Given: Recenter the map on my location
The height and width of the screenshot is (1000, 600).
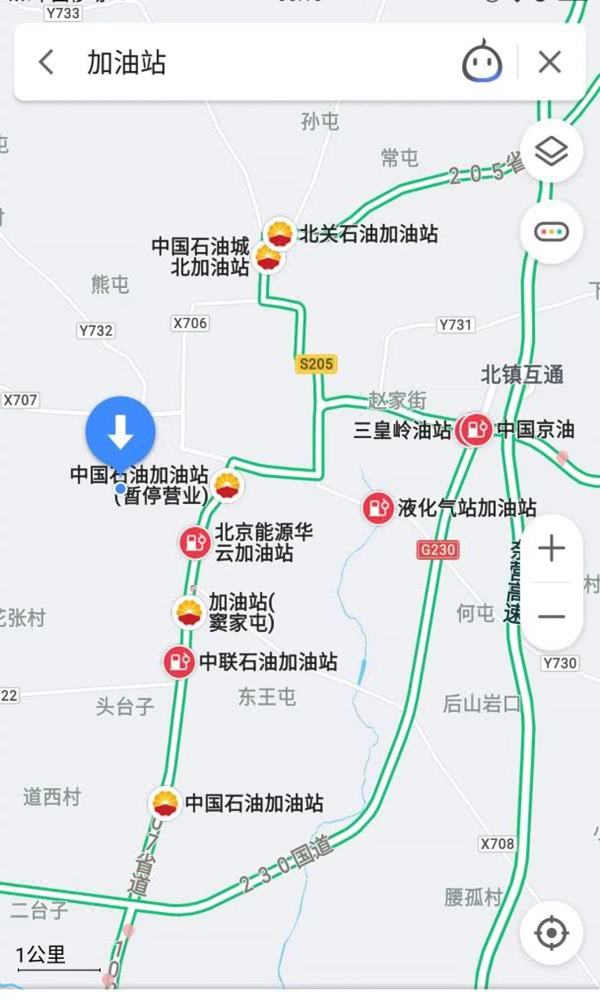Looking at the screenshot, I should 551,934.
